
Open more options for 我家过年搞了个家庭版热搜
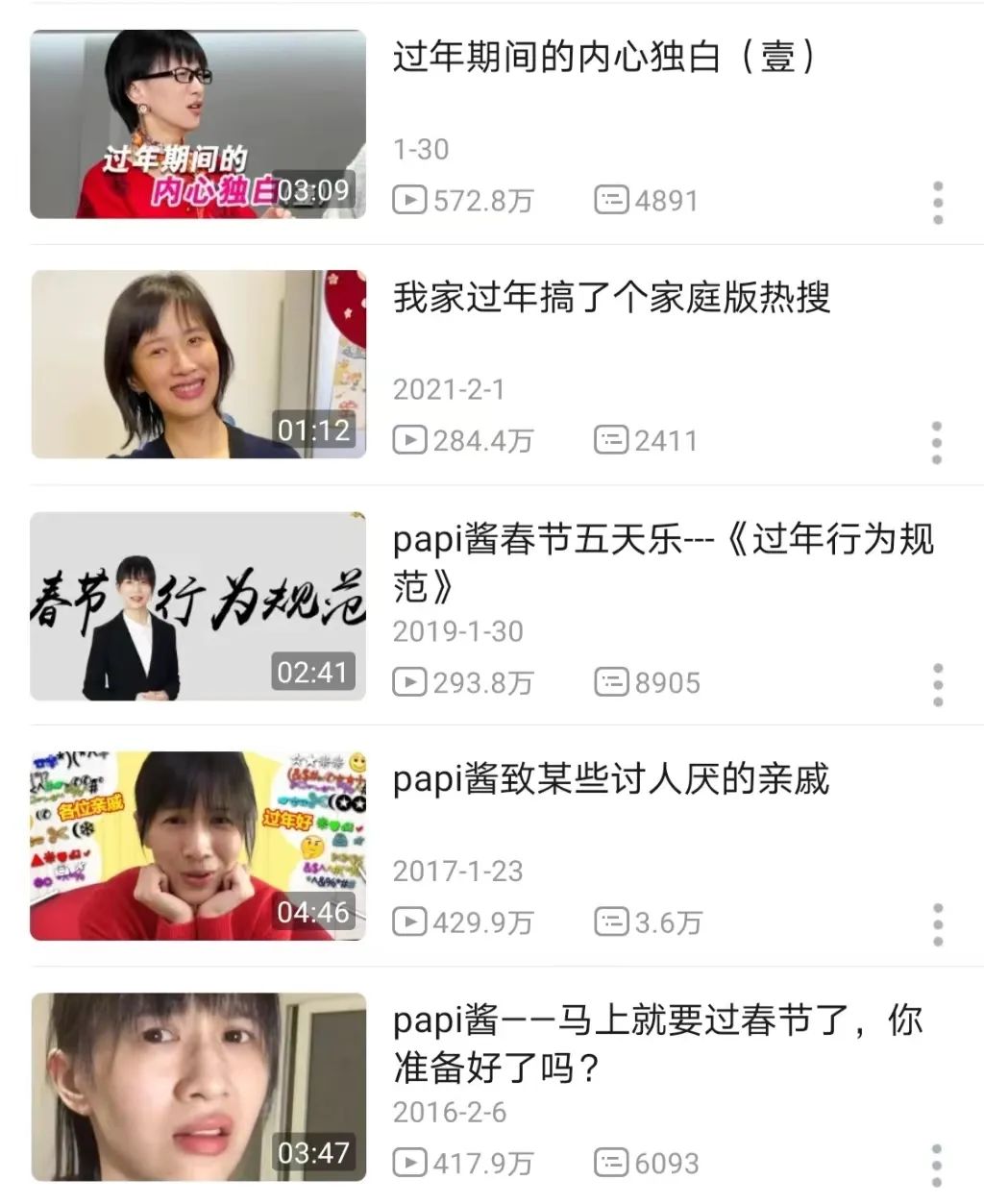pos(937,442)
